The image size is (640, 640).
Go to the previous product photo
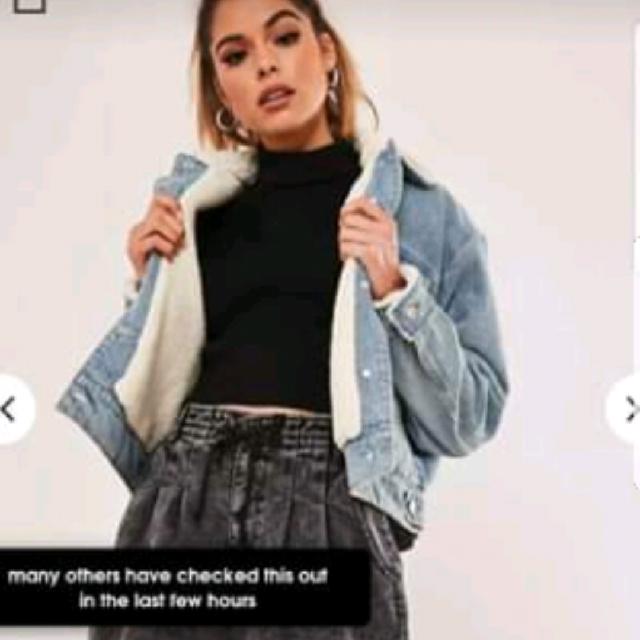pyautogui.click(x=10, y=408)
